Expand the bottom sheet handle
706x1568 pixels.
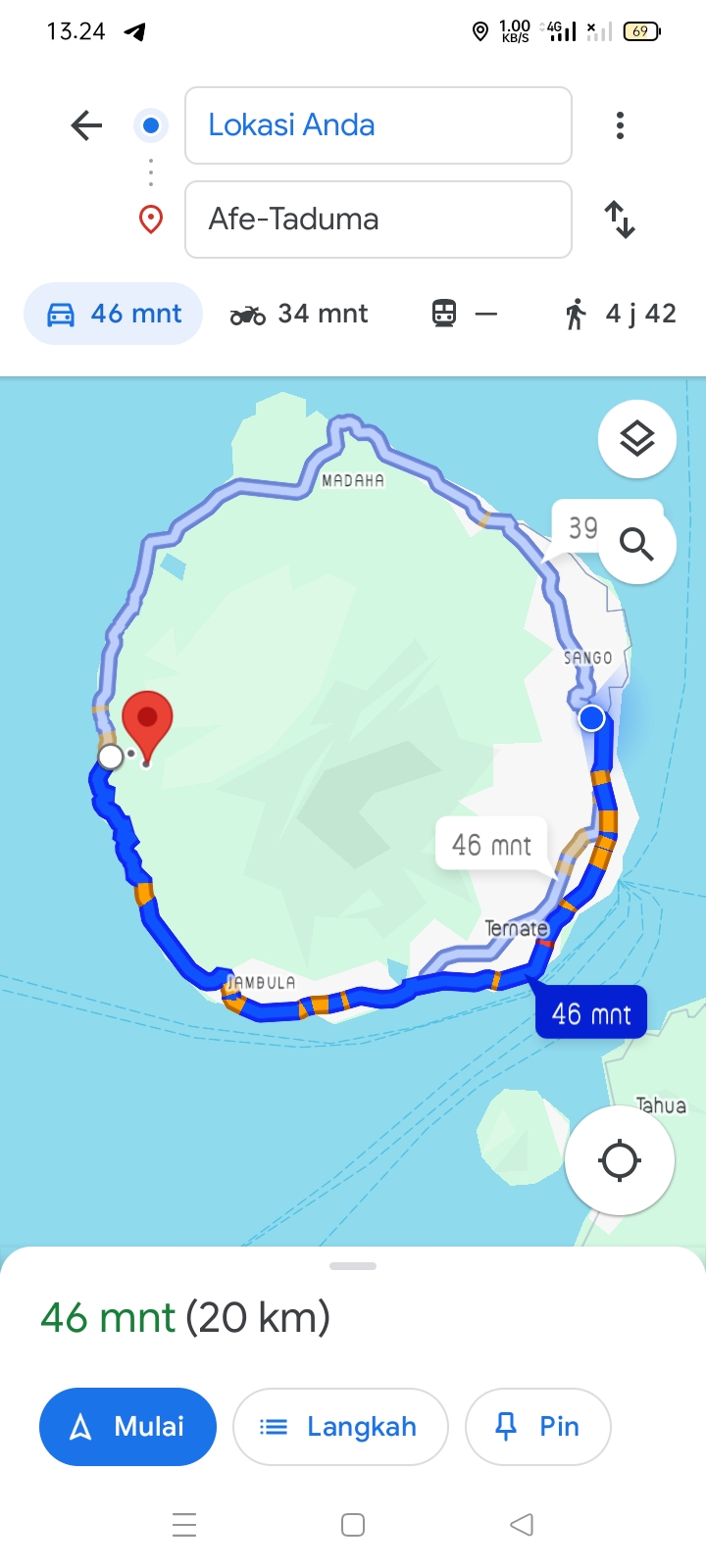353,1266
